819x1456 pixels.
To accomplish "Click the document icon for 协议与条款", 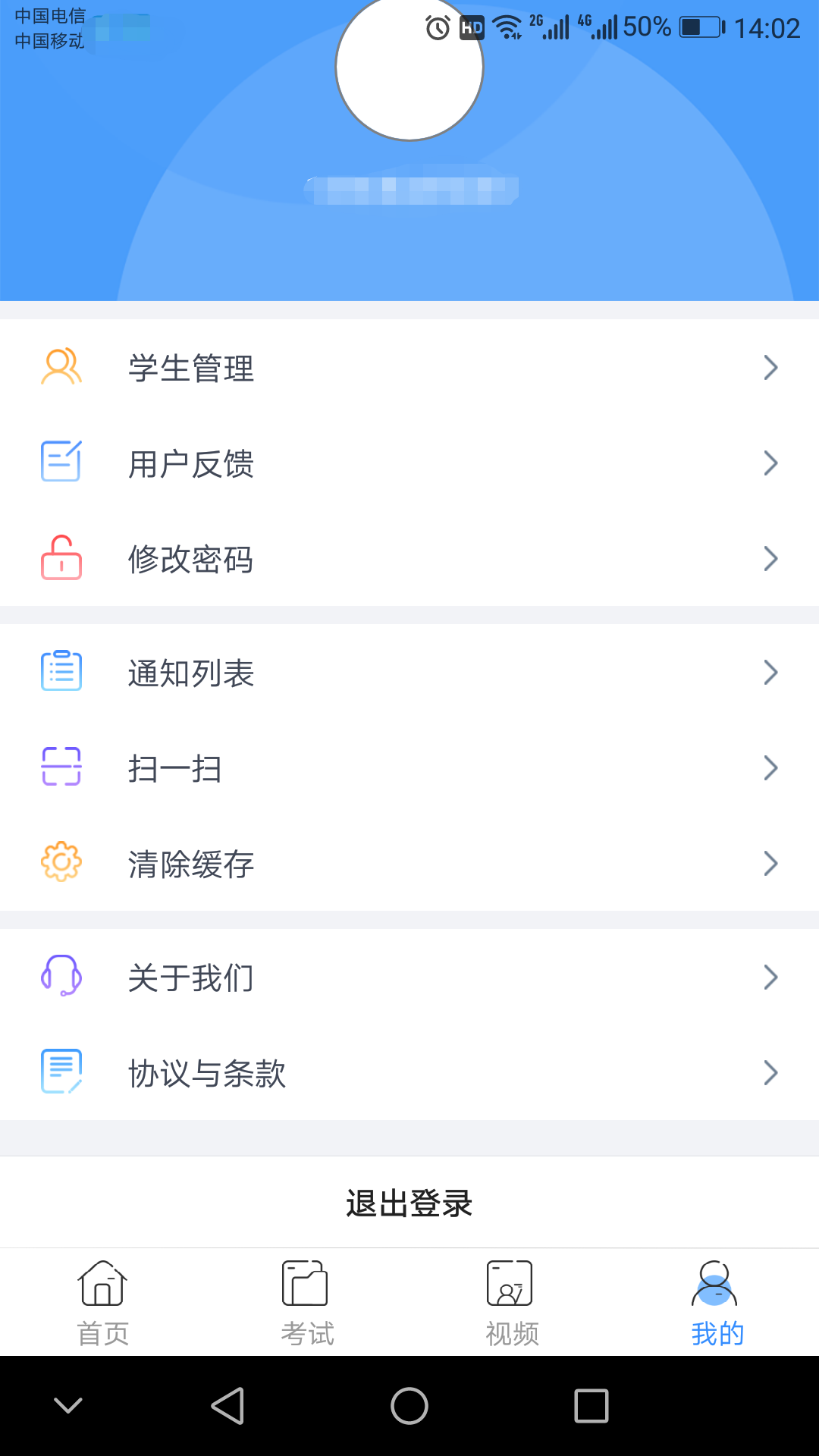I will coord(61,1072).
